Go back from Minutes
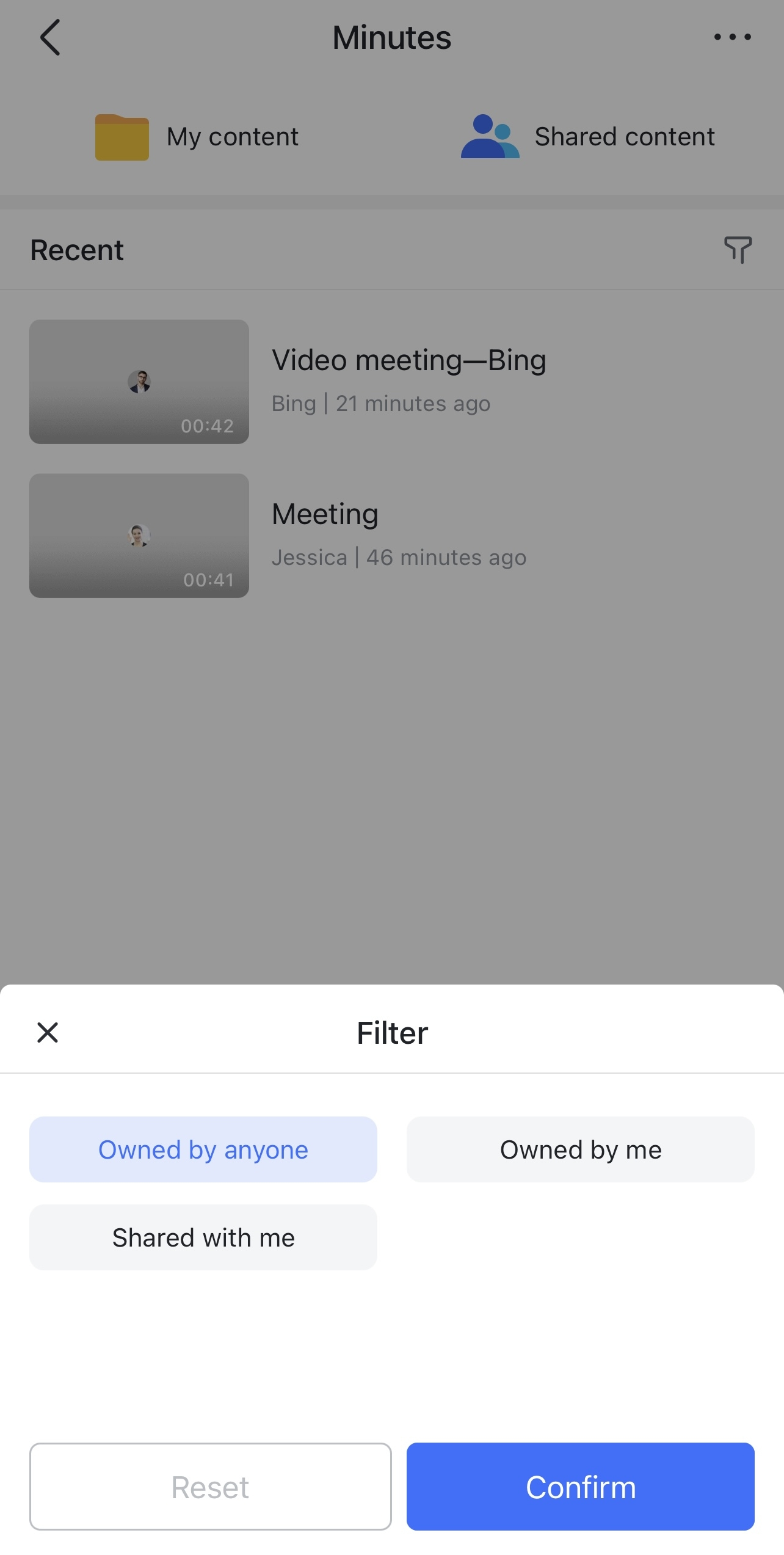Screen dimensions: 784x1555 (50, 37)
